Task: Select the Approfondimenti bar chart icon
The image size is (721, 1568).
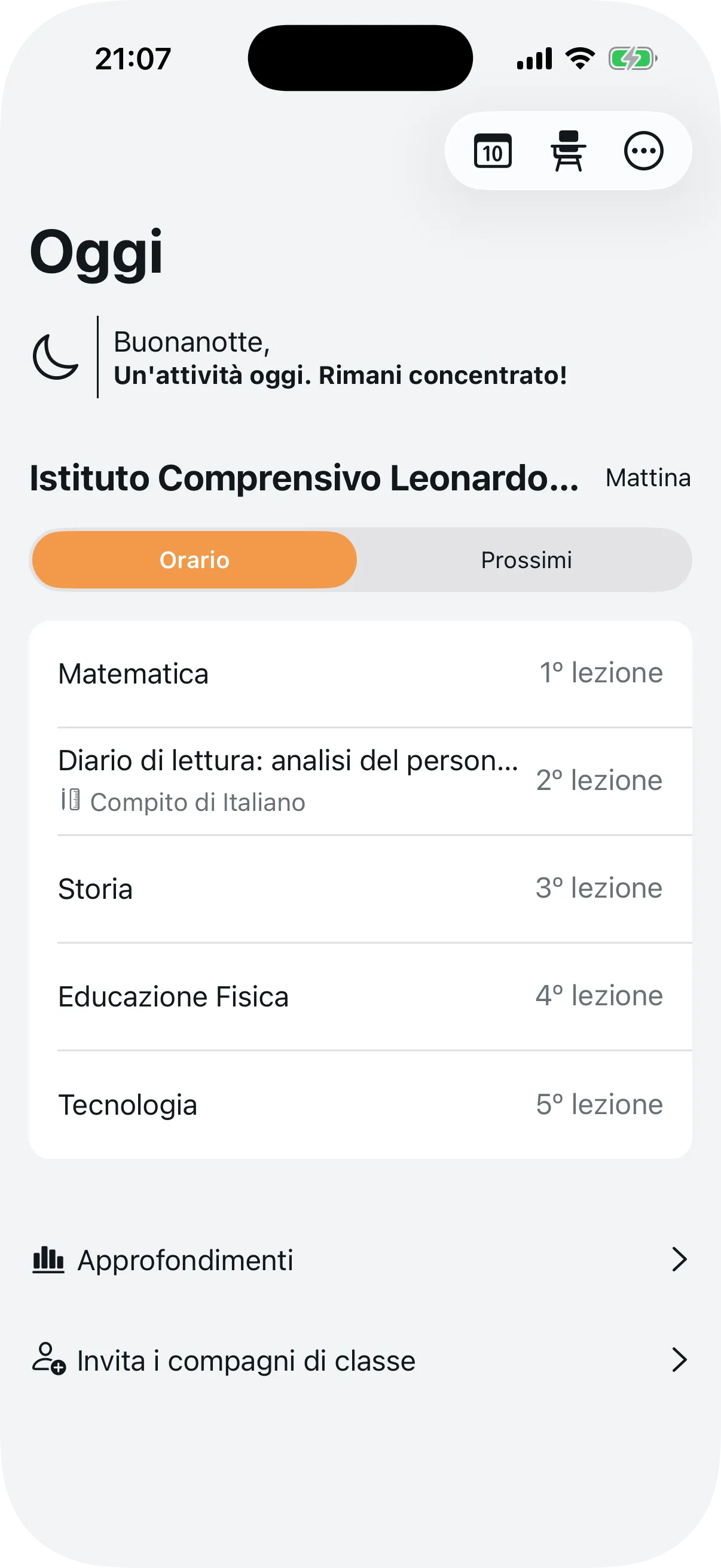Action: (48, 1259)
